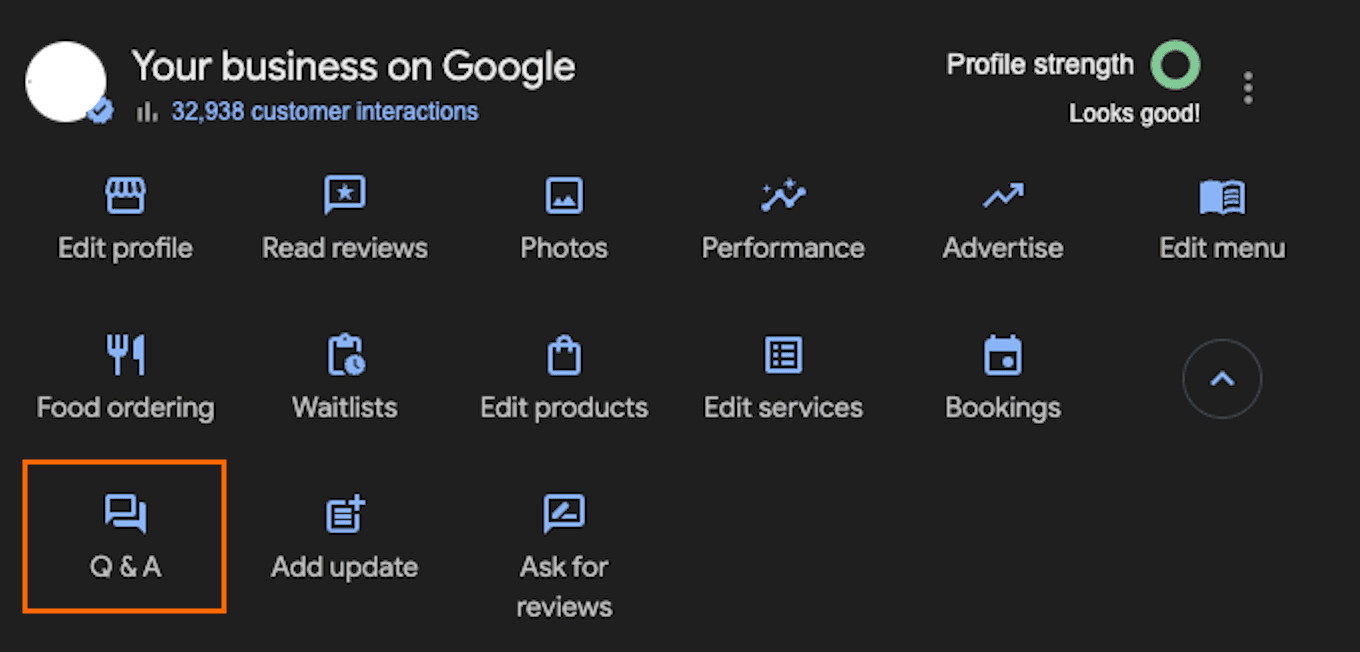Open Waitlists
This screenshot has width=1360, height=652.
point(345,378)
